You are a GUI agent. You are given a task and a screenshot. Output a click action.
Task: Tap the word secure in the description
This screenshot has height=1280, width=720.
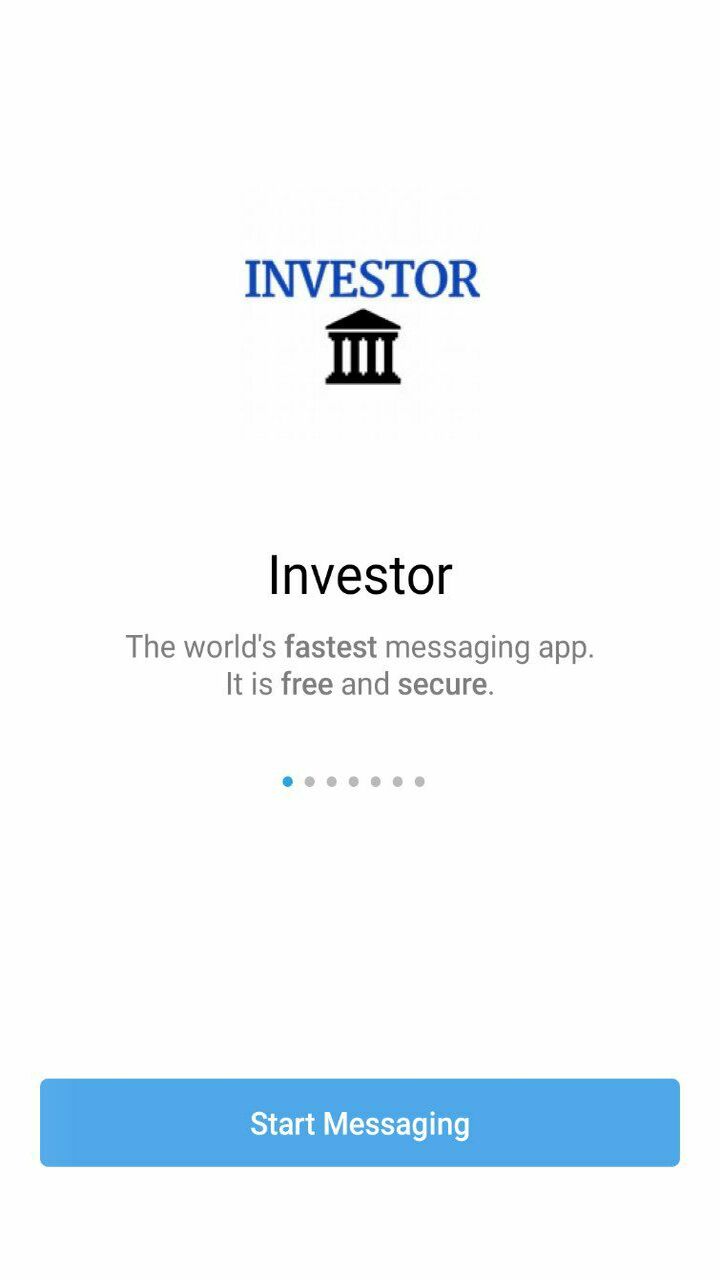pos(444,684)
